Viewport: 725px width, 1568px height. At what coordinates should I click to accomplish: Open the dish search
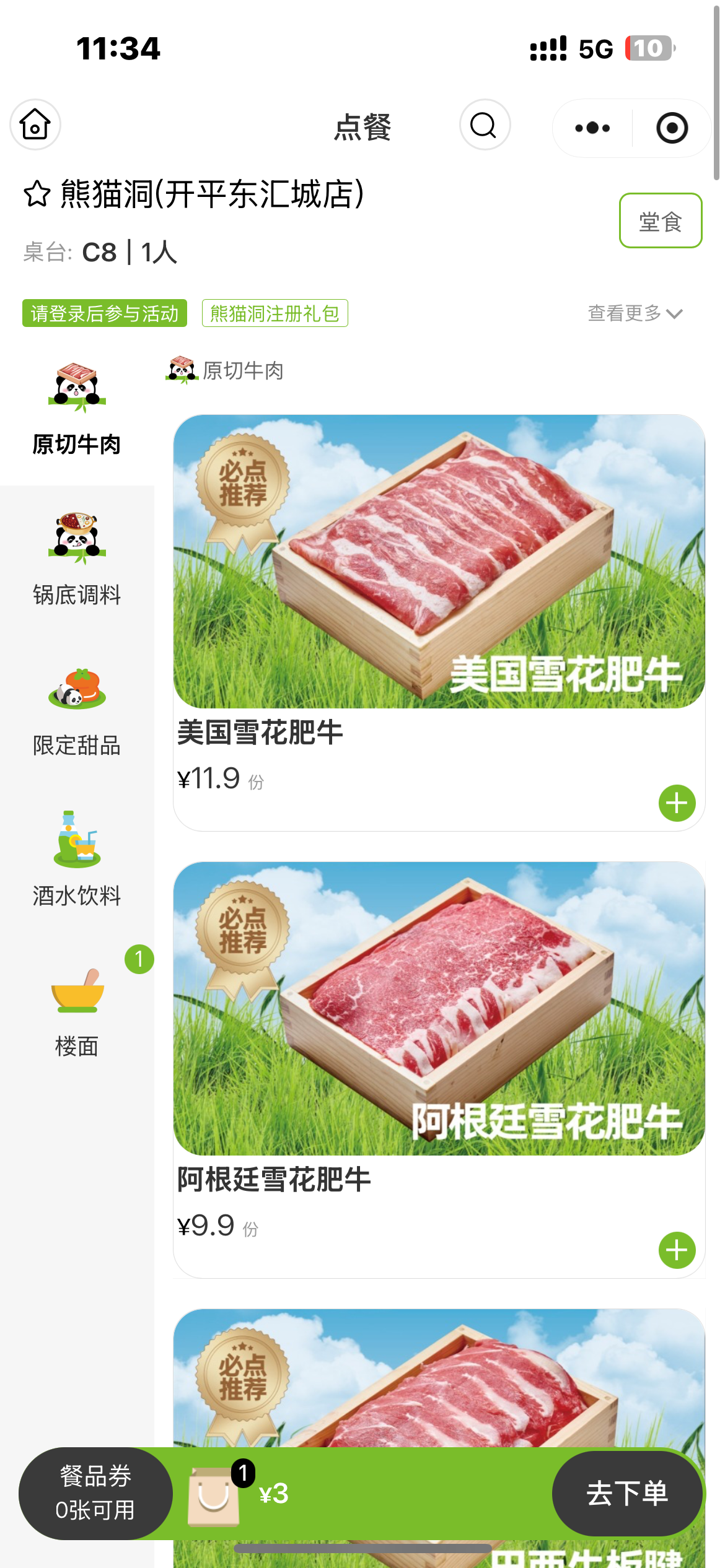(x=484, y=125)
